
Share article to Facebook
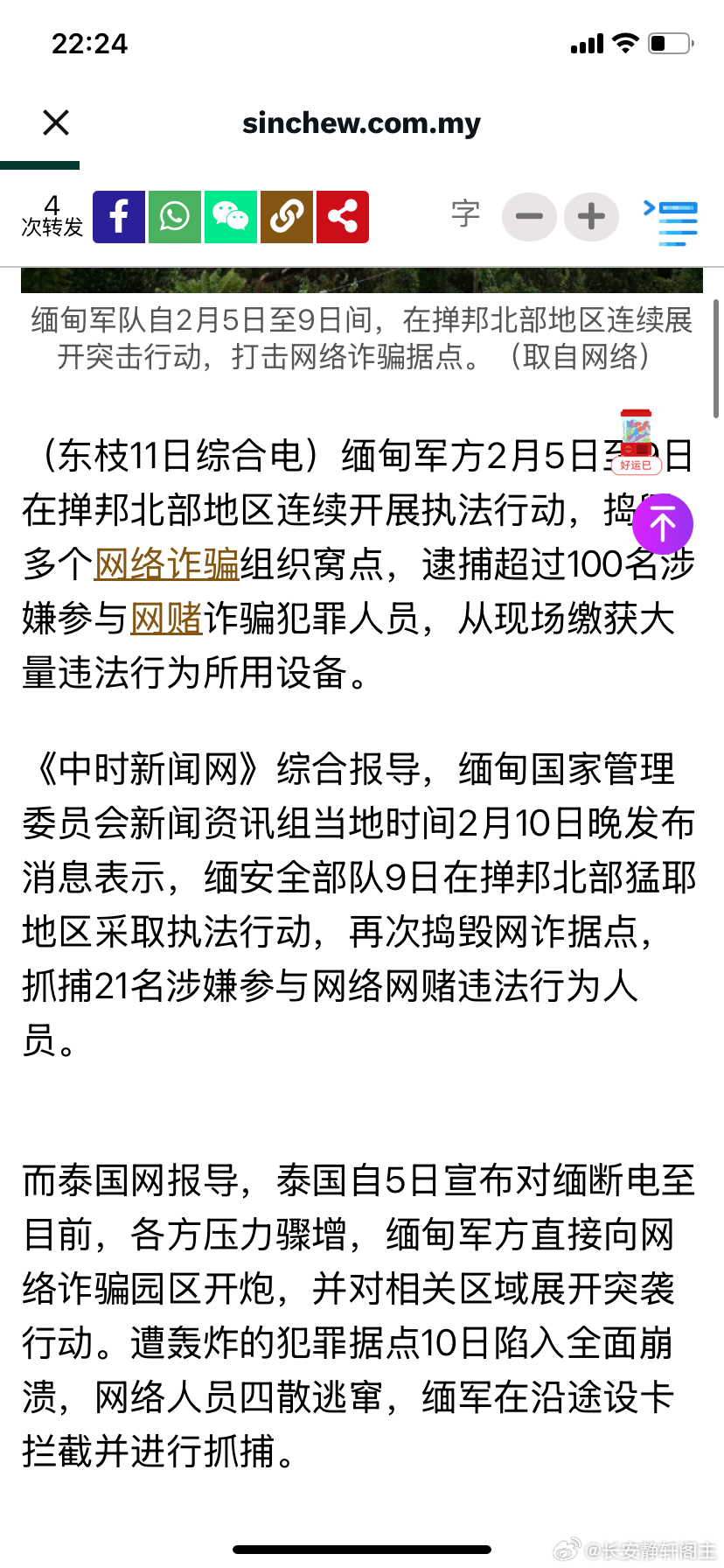click(119, 217)
